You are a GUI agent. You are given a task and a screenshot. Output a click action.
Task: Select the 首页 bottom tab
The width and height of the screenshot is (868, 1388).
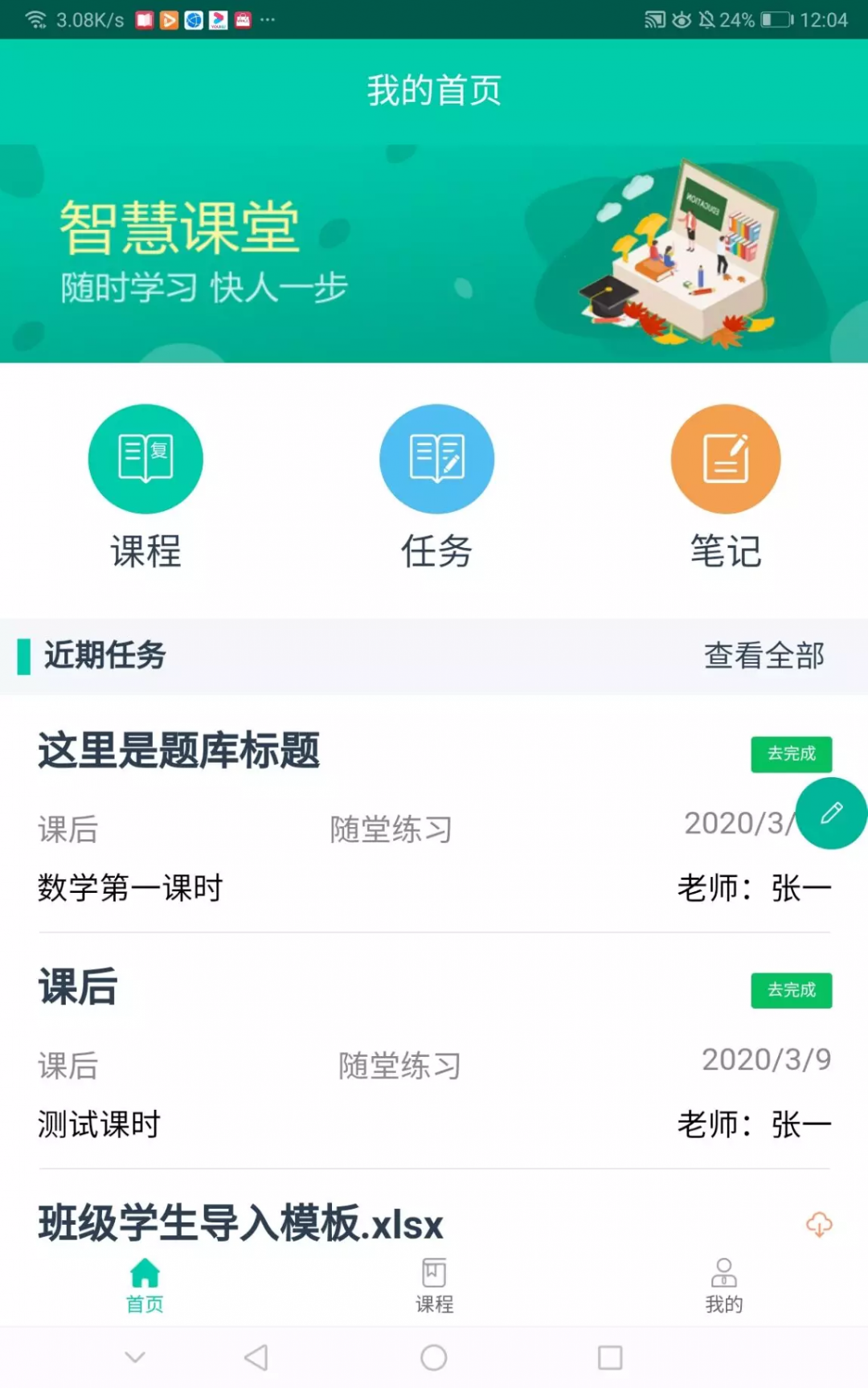tap(145, 1285)
